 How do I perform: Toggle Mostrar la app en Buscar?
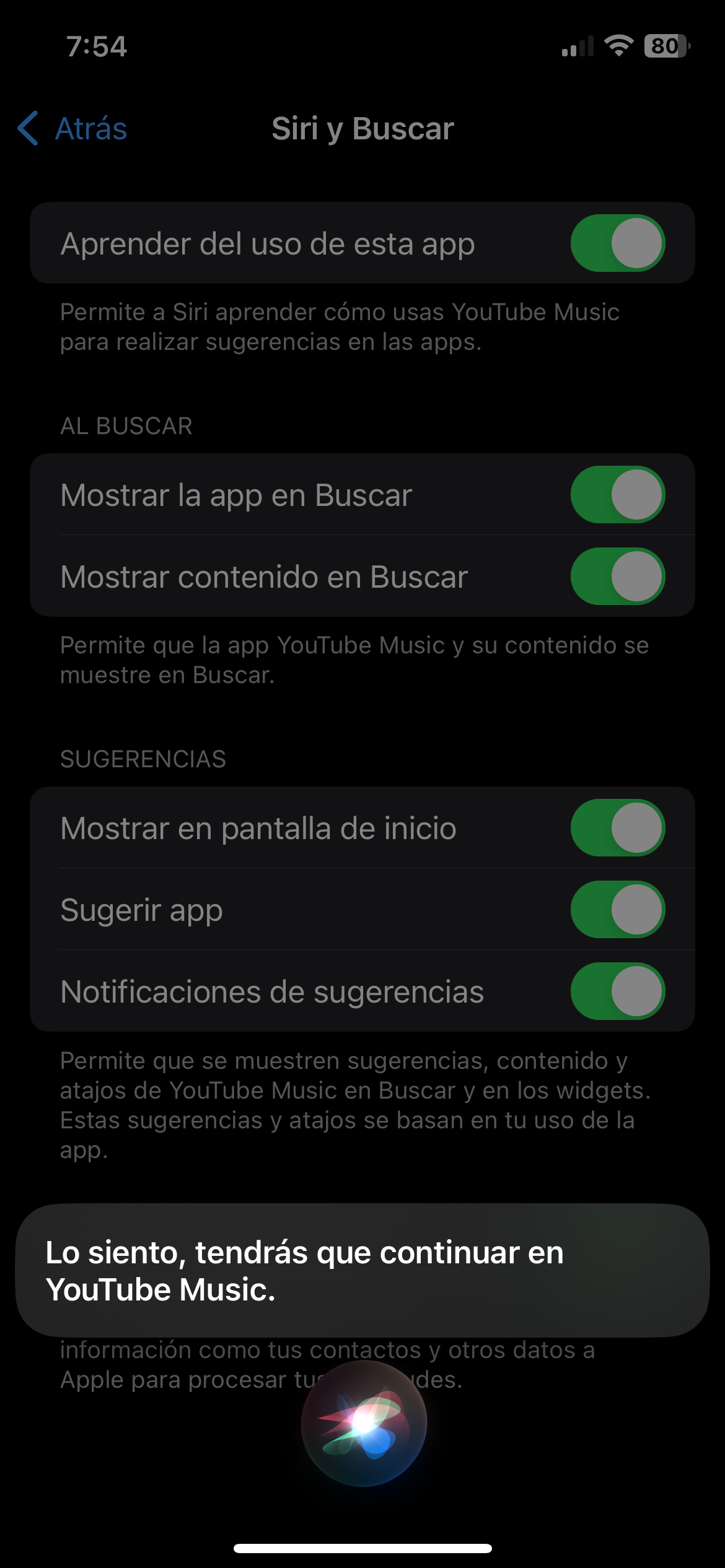click(x=617, y=495)
